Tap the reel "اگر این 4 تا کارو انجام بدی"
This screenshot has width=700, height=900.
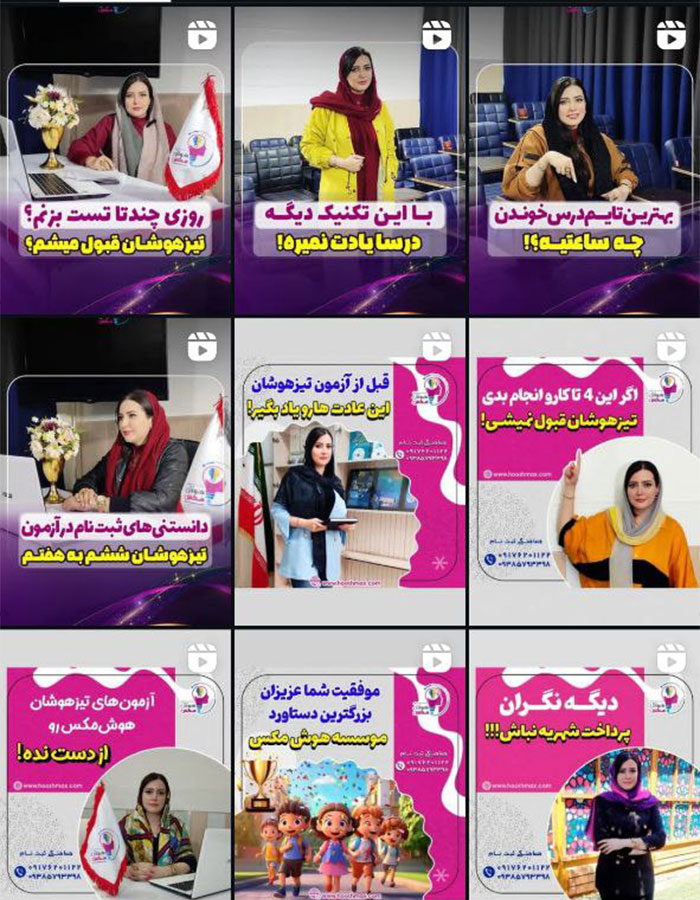click(584, 472)
